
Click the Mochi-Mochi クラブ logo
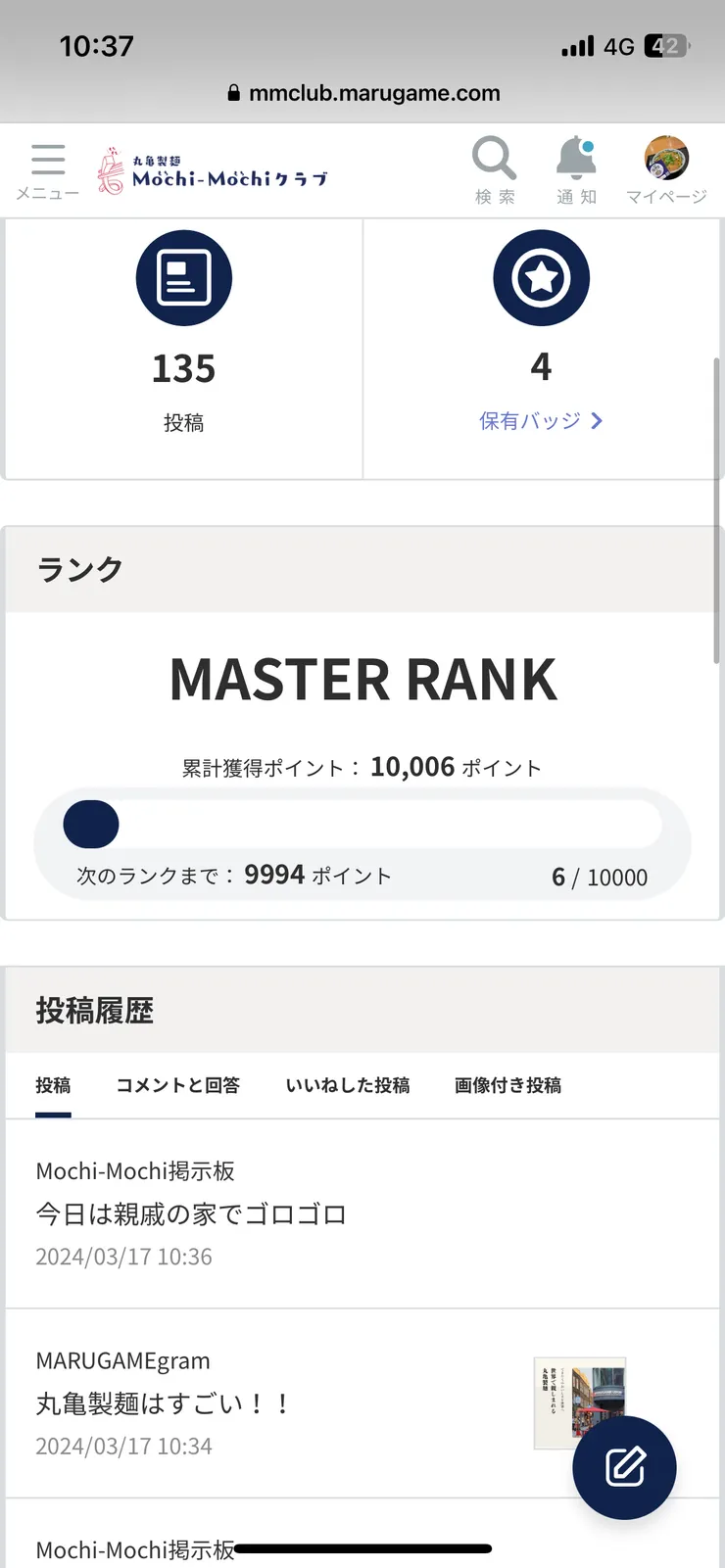point(212,168)
